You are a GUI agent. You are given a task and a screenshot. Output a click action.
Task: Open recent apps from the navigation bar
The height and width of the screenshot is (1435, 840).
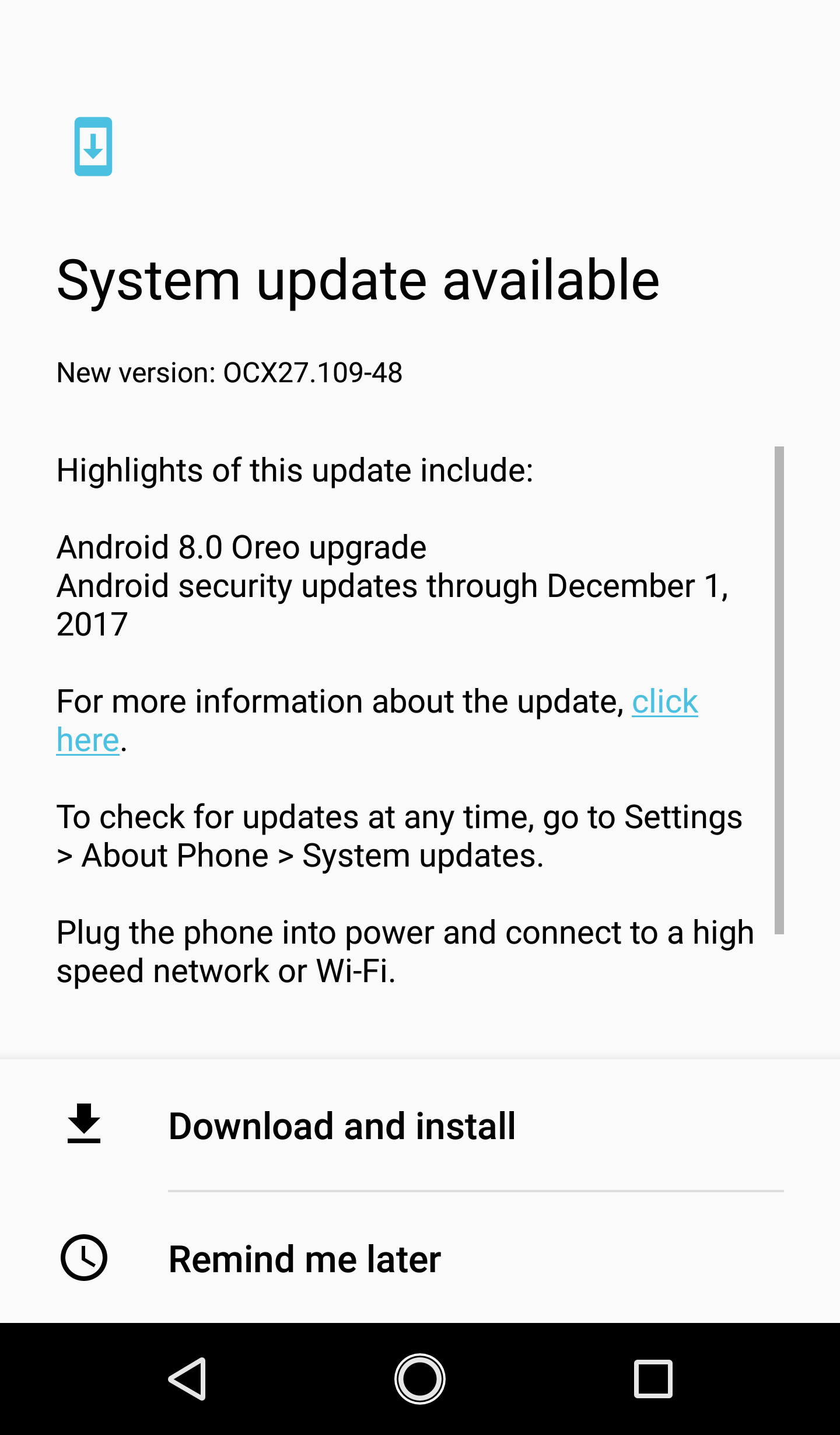coord(653,1378)
